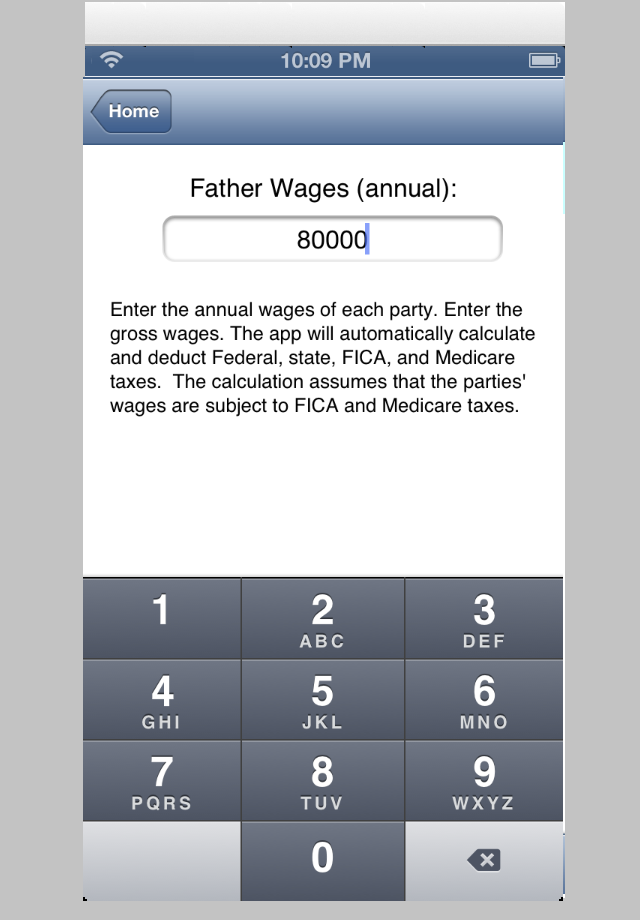This screenshot has width=640, height=920.
Task: Tap the Father Wages input field
Action: (332, 240)
